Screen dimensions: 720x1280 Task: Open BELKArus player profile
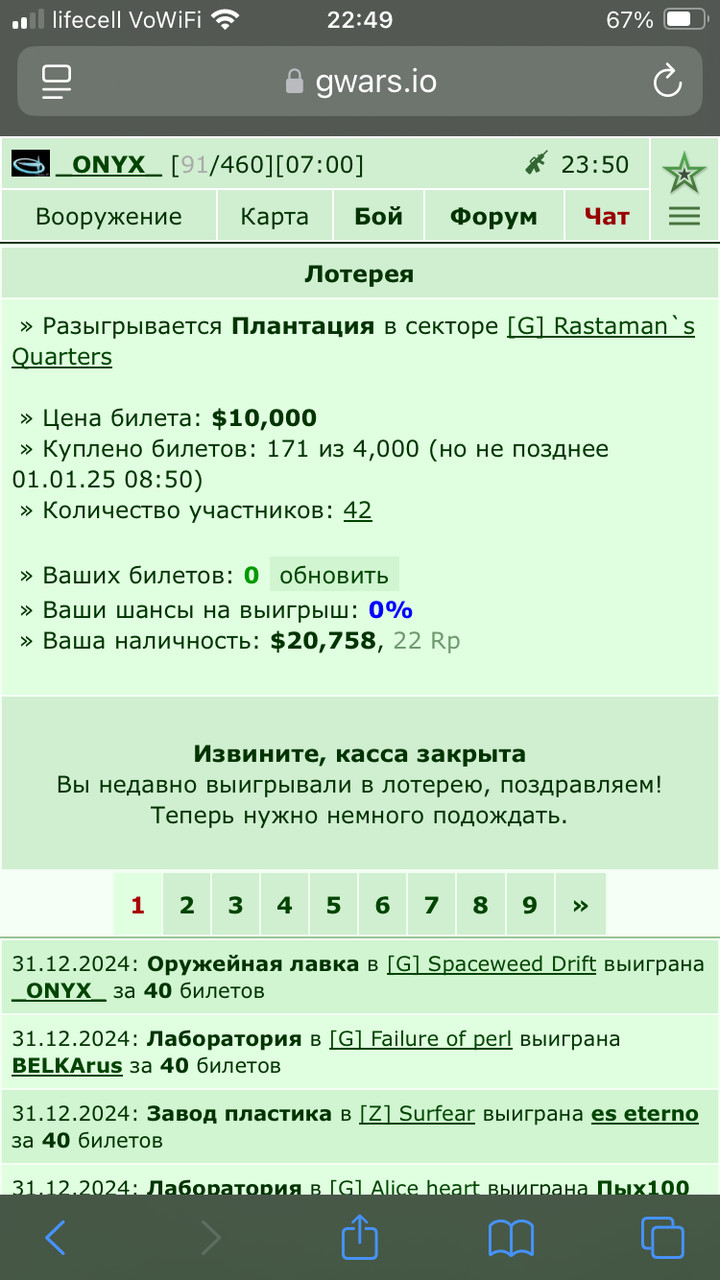[x=67, y=1066]
